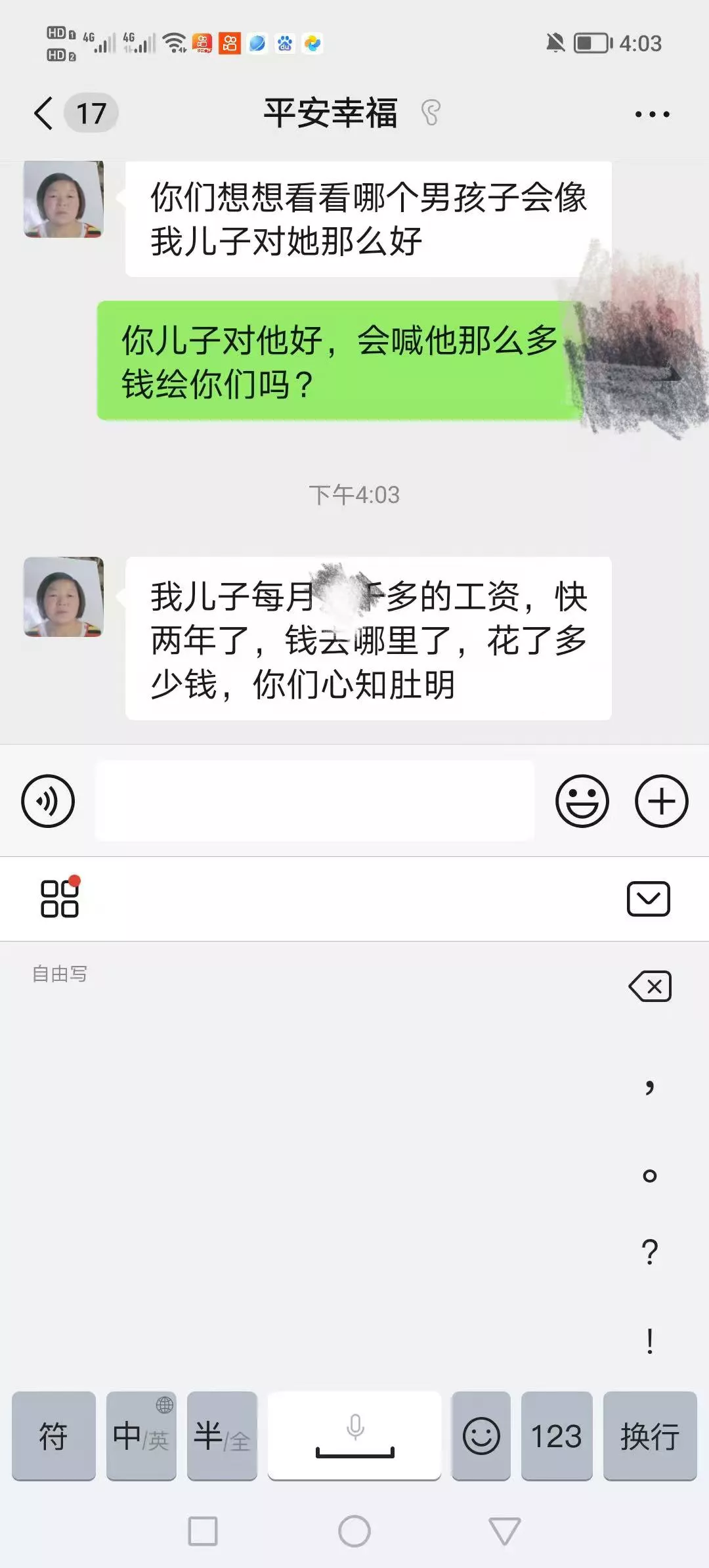Tap the message text field

(x=315, y=801)
